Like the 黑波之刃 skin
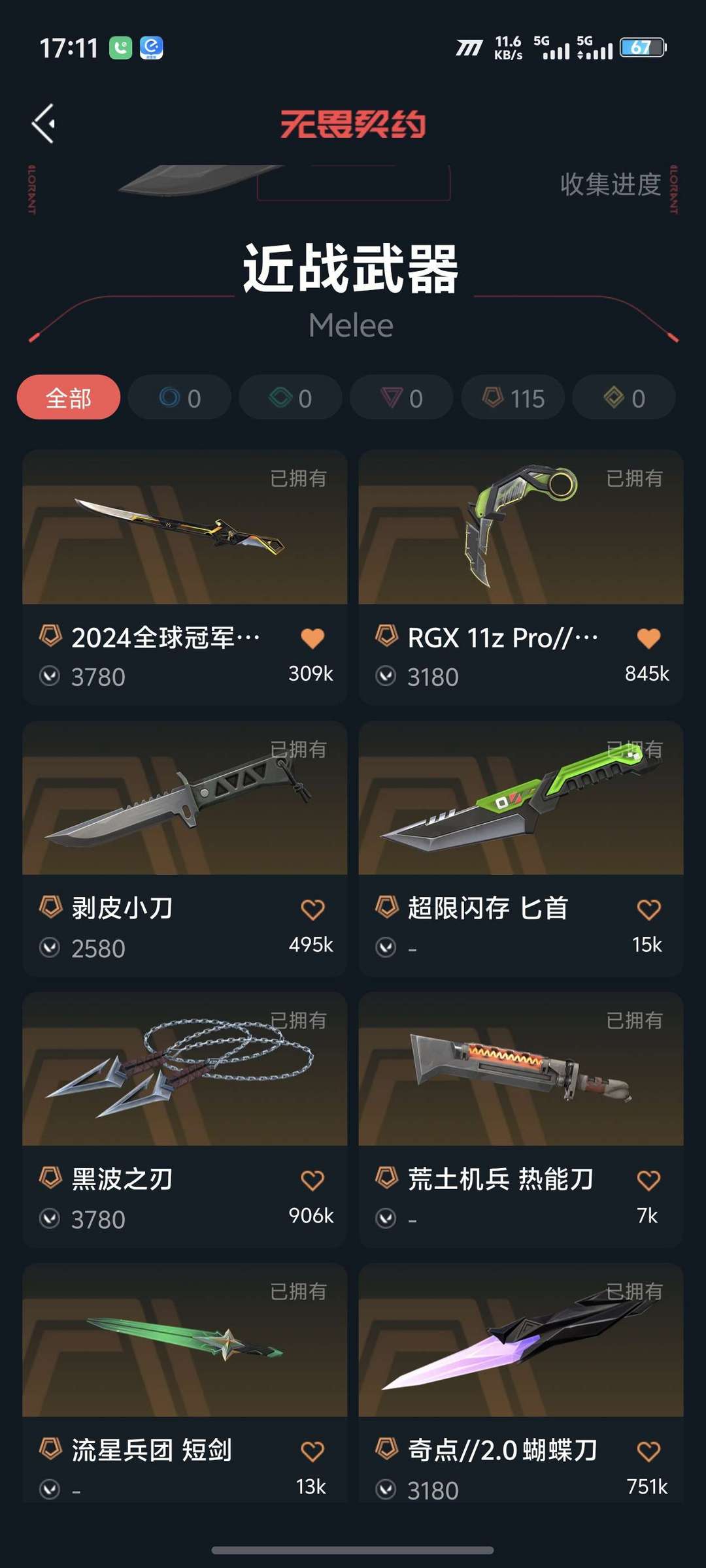706x1568 pixels. (x=312, y=1181)
